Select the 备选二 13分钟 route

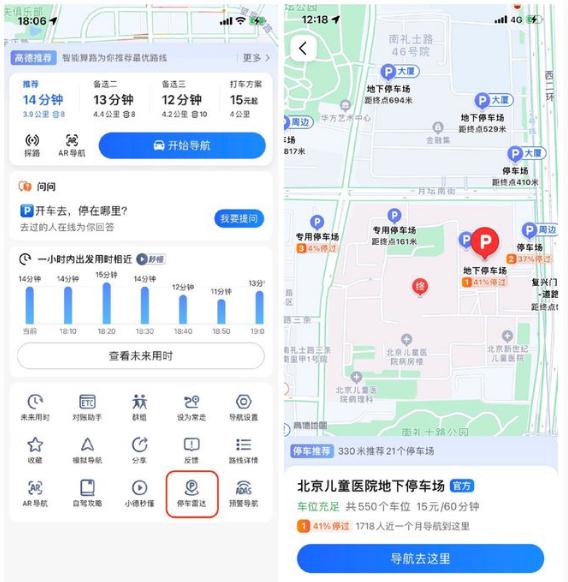pyautogui.click(x=114, y=99)
